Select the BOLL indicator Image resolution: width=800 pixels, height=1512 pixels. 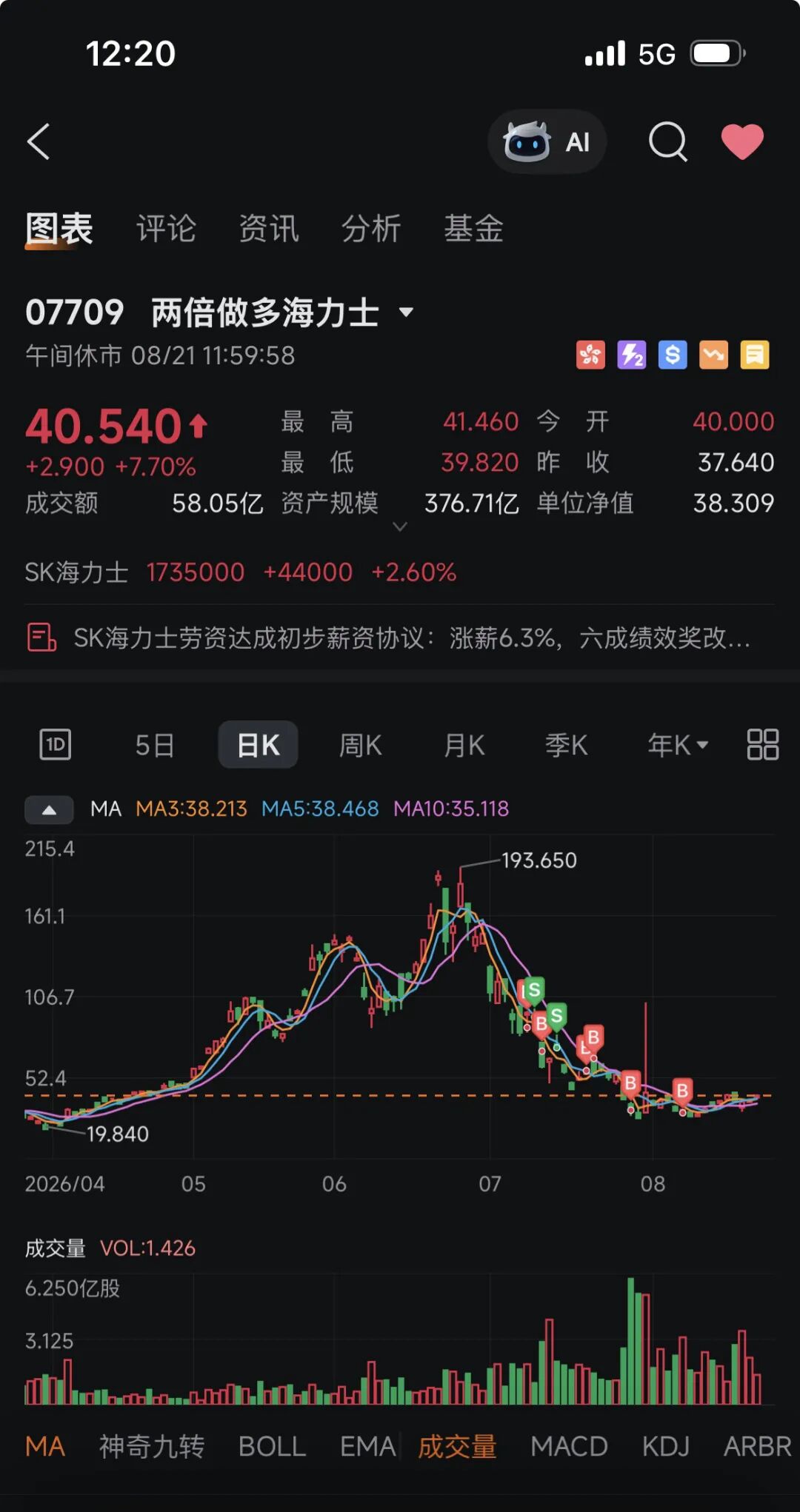(x=272, y=1446)
